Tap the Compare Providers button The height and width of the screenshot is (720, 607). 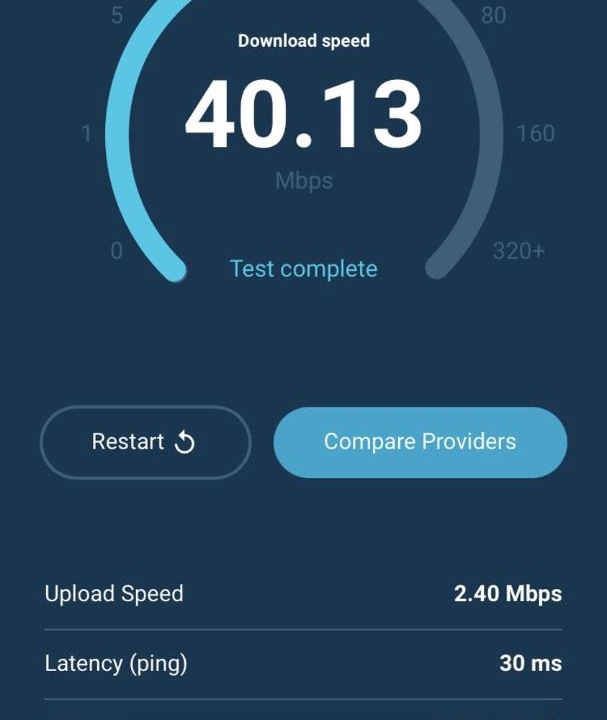(x=420, y=442)
